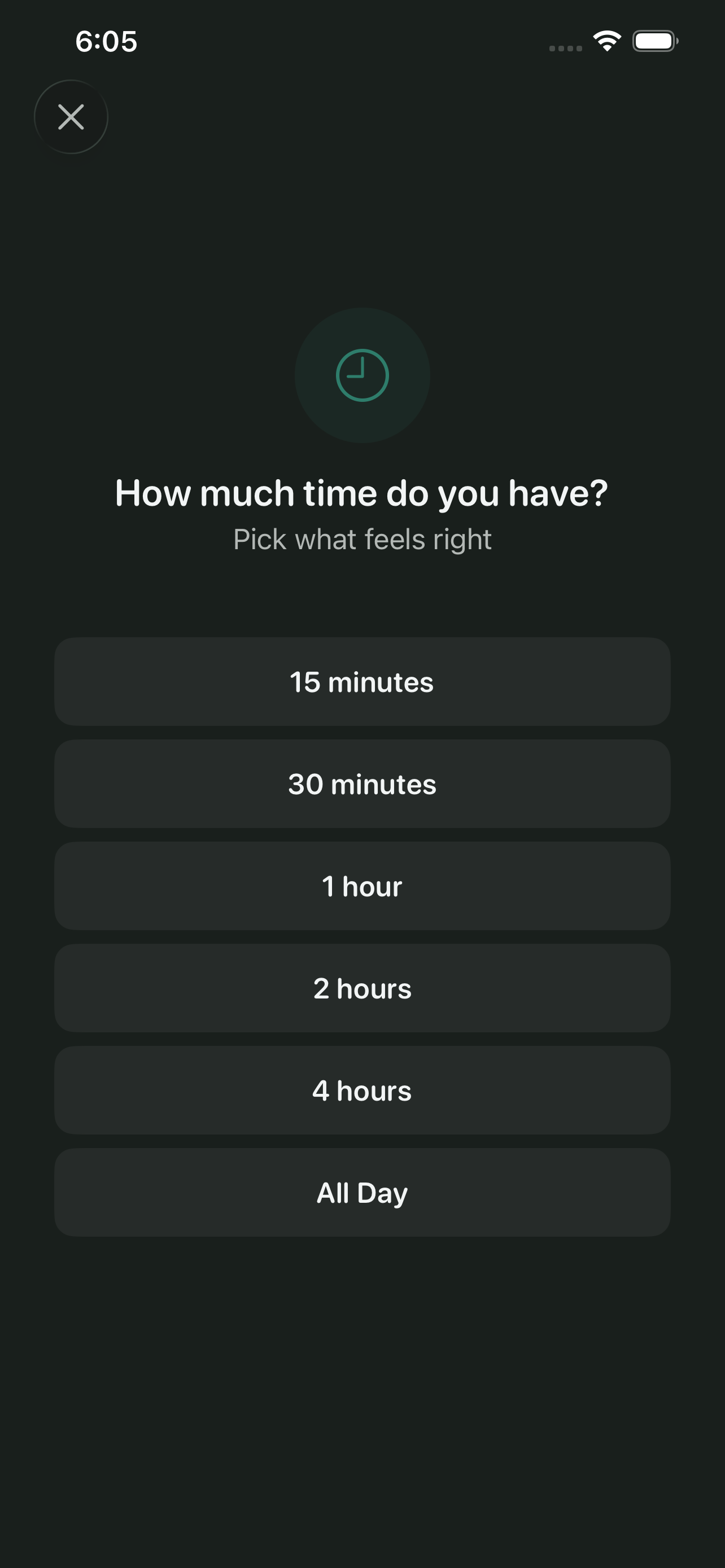Choose the 2 hours option

[362, 988]
